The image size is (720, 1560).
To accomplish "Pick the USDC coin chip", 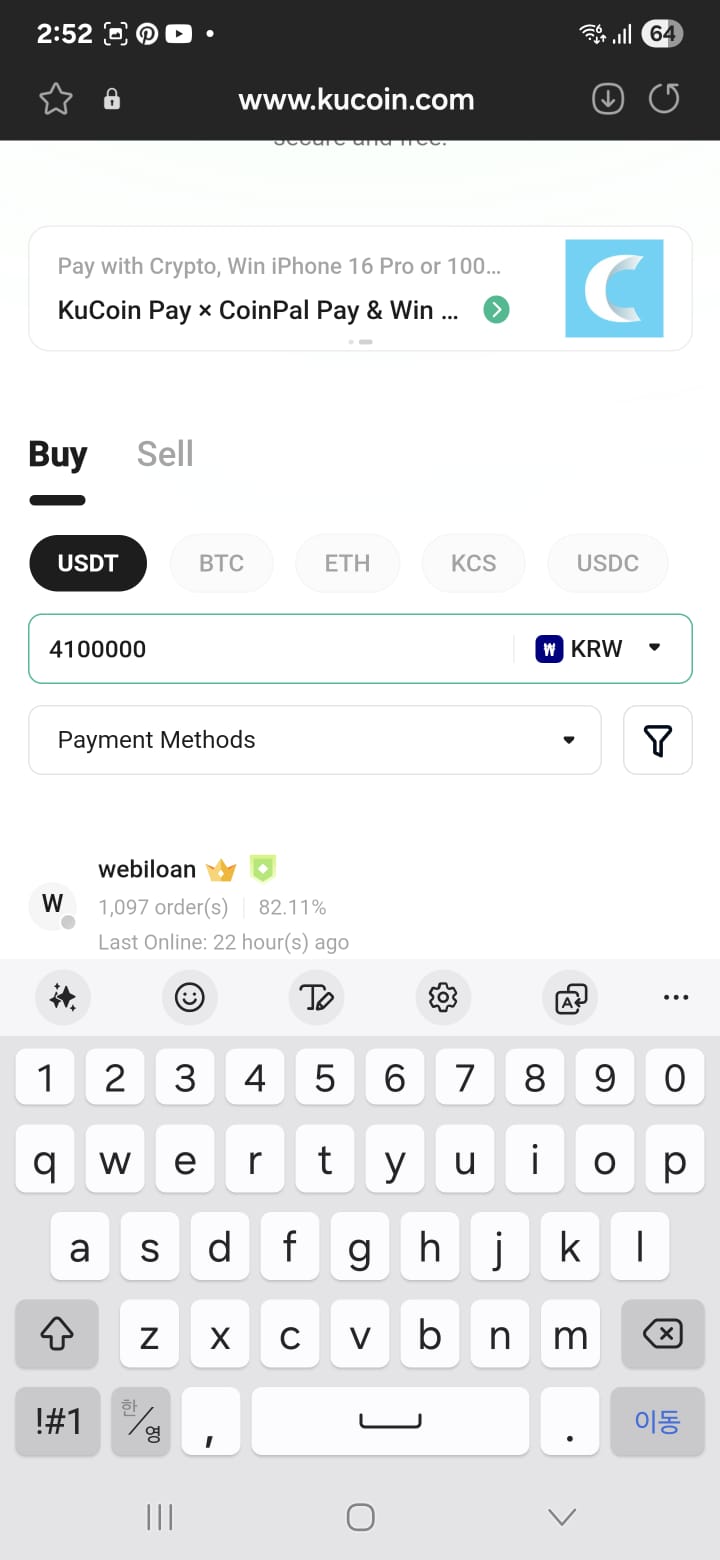I will pos(607,563).
